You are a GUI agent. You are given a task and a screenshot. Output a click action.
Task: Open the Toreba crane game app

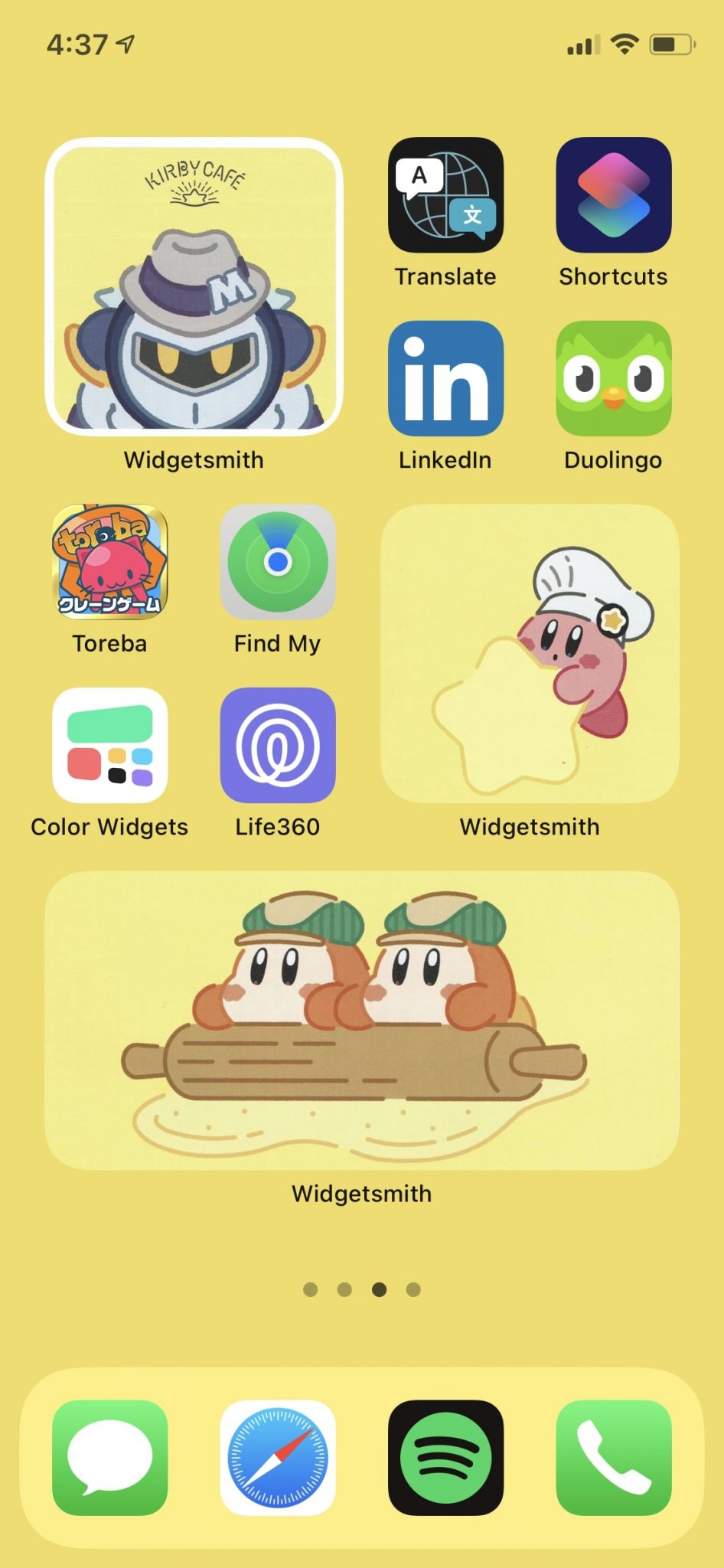tap(109, 562)
